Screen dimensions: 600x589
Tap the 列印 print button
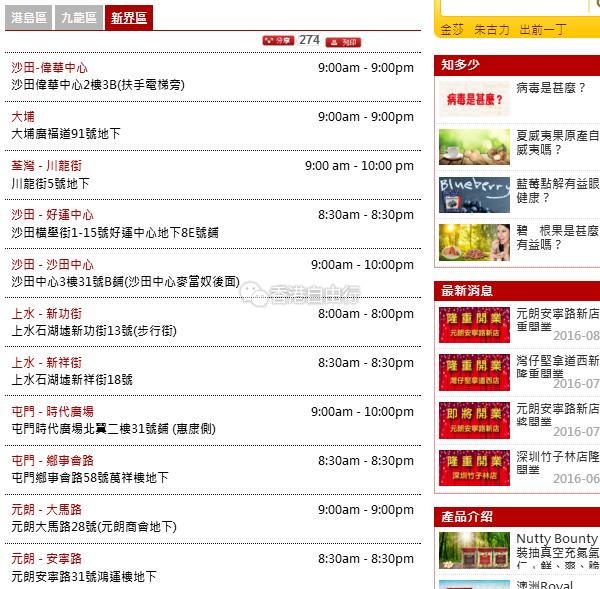click(x=343, y=42)
